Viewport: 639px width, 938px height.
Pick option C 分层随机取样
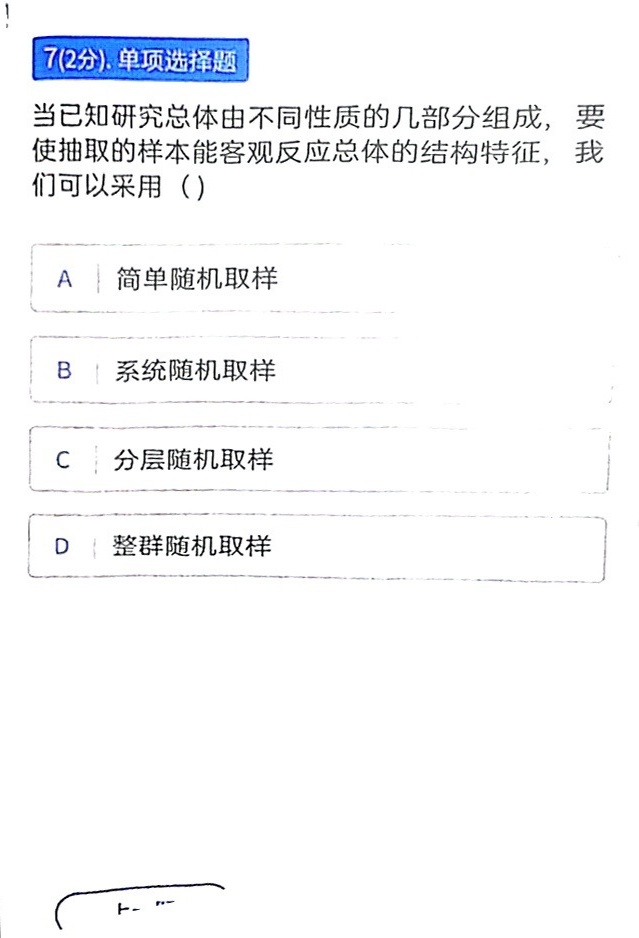pos(320,459)
